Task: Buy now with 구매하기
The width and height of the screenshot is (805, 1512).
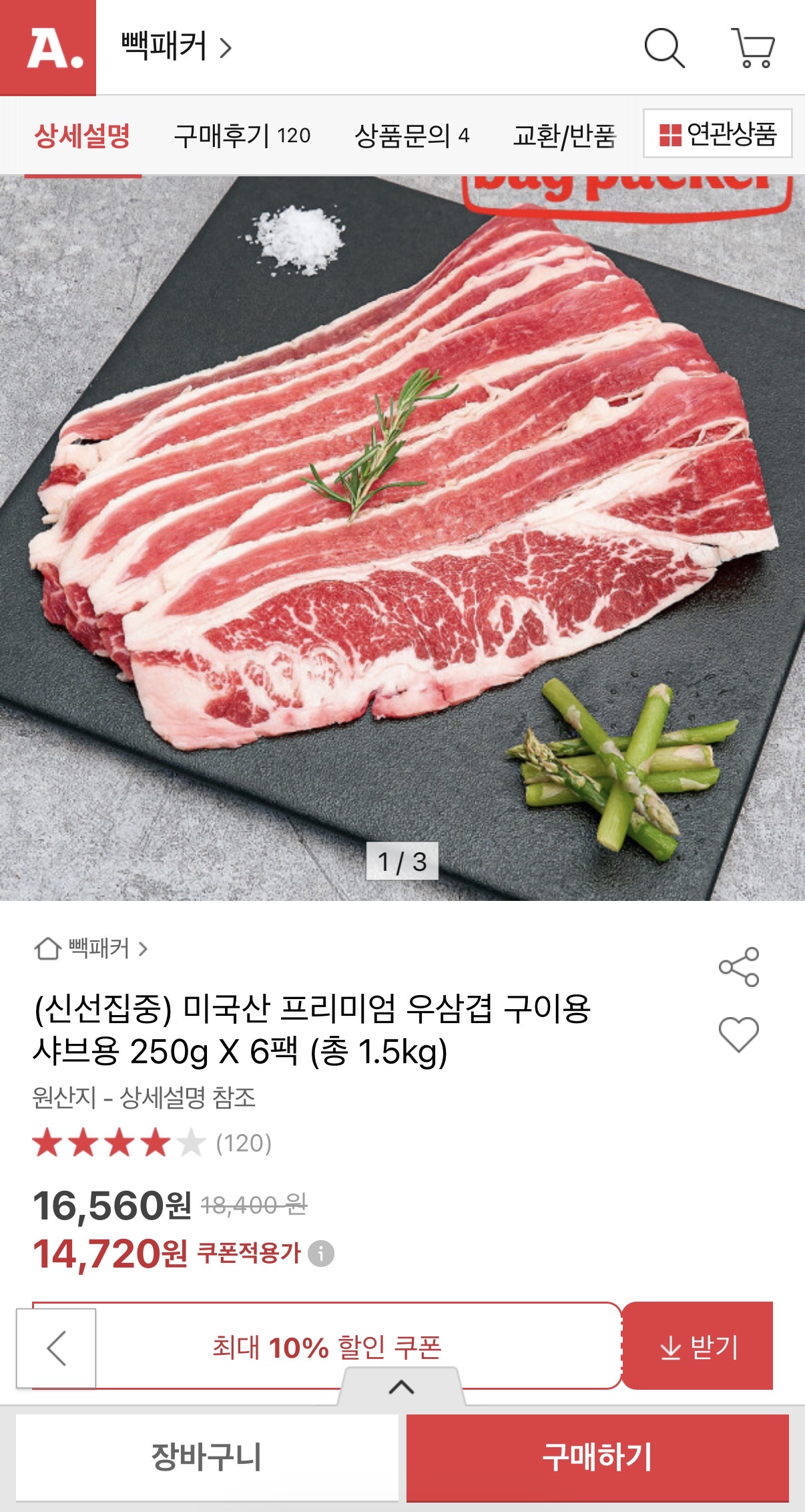Action: (597, 1457)
